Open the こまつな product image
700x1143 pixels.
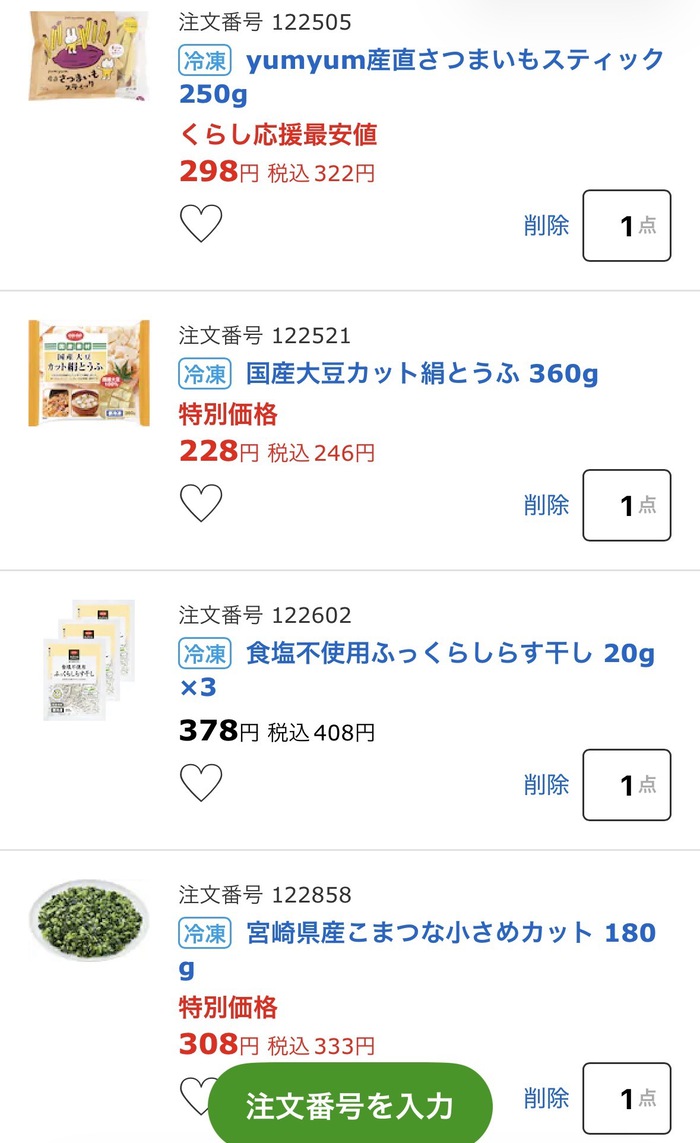point(89,919)
